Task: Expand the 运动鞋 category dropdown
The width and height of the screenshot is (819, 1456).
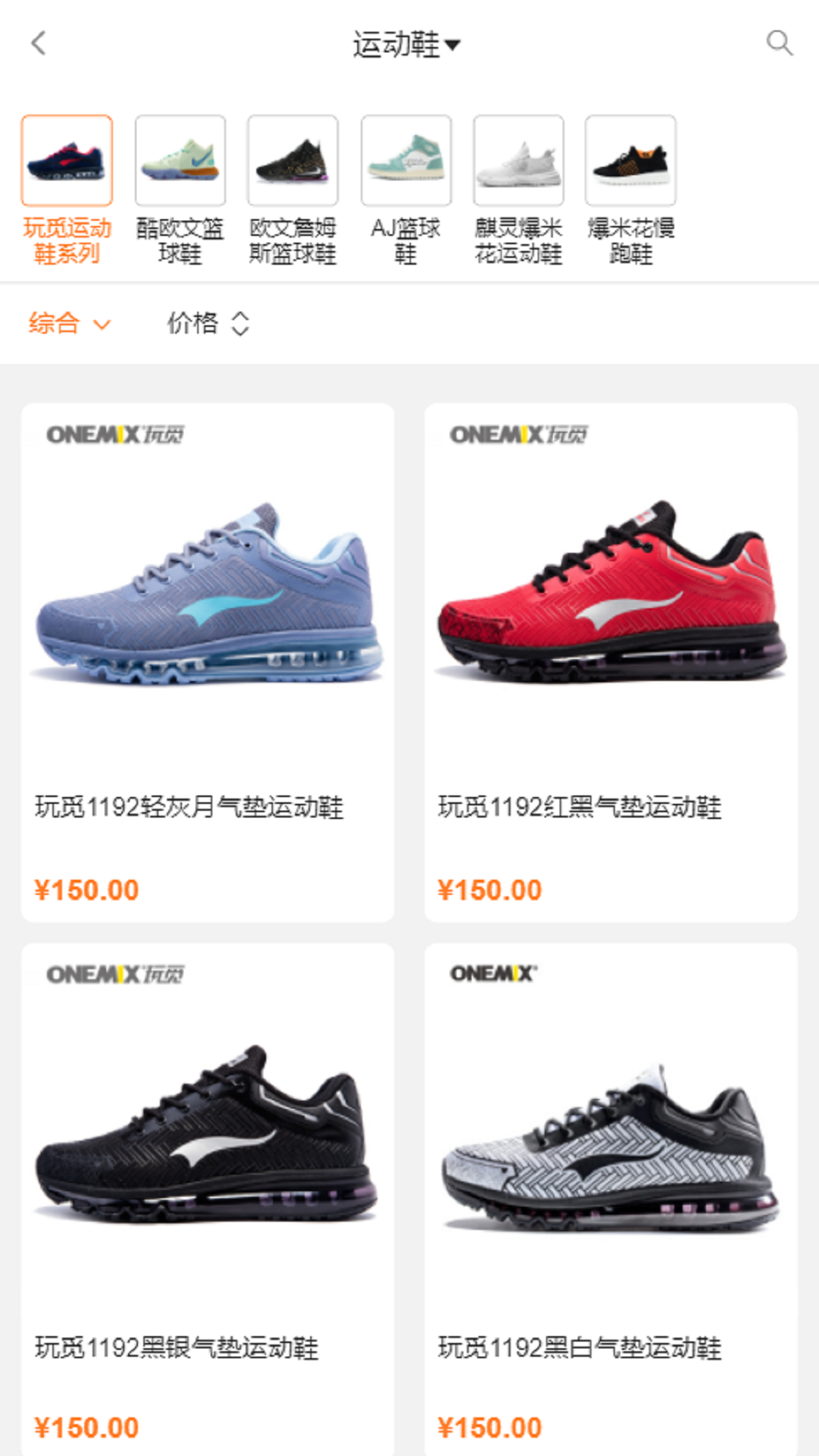Action: [407, 45]
